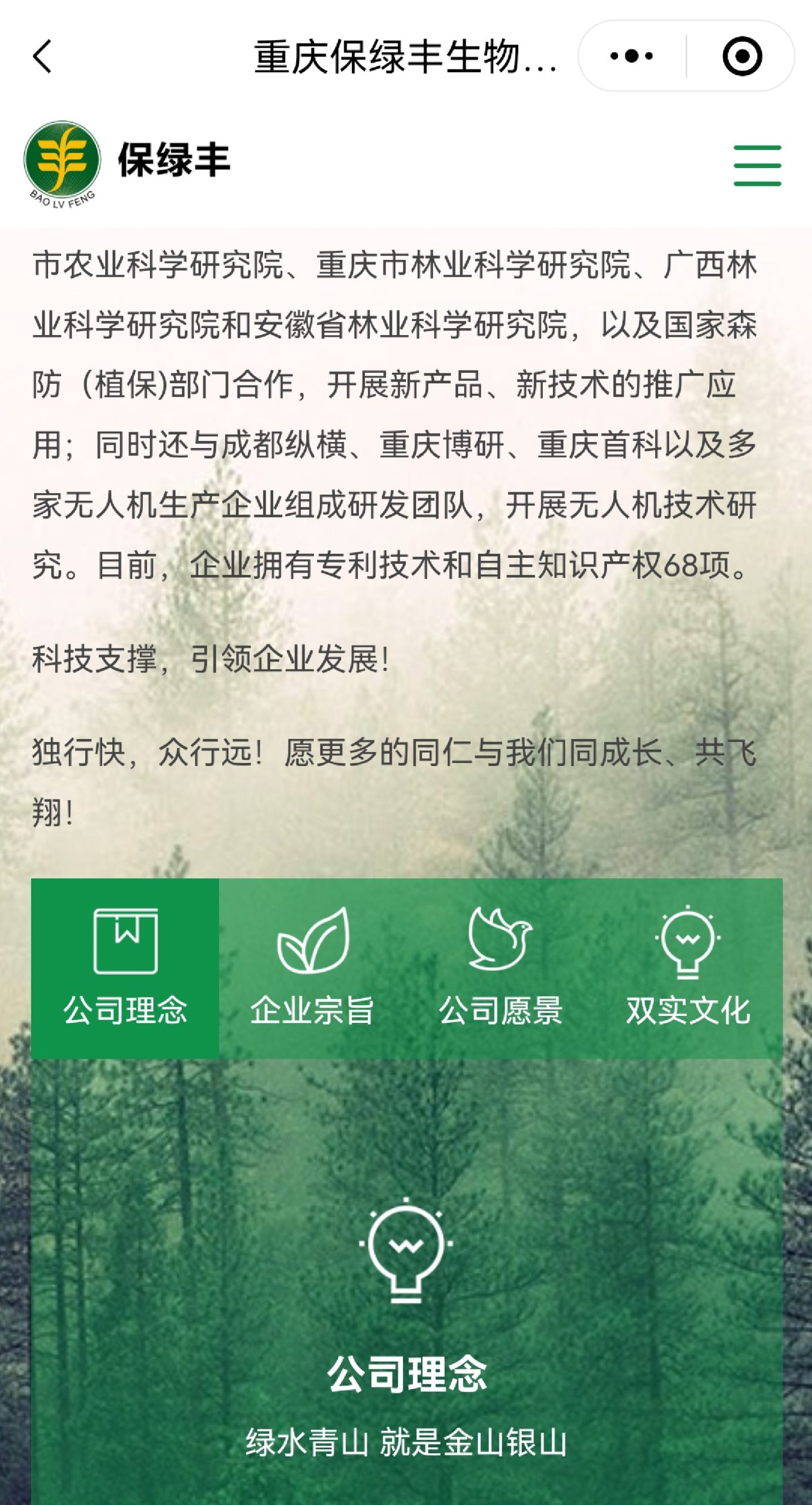Switch to the 公司愿景 tab
The height and width of the screenshot is (1505, 812).
coord(501,968)
